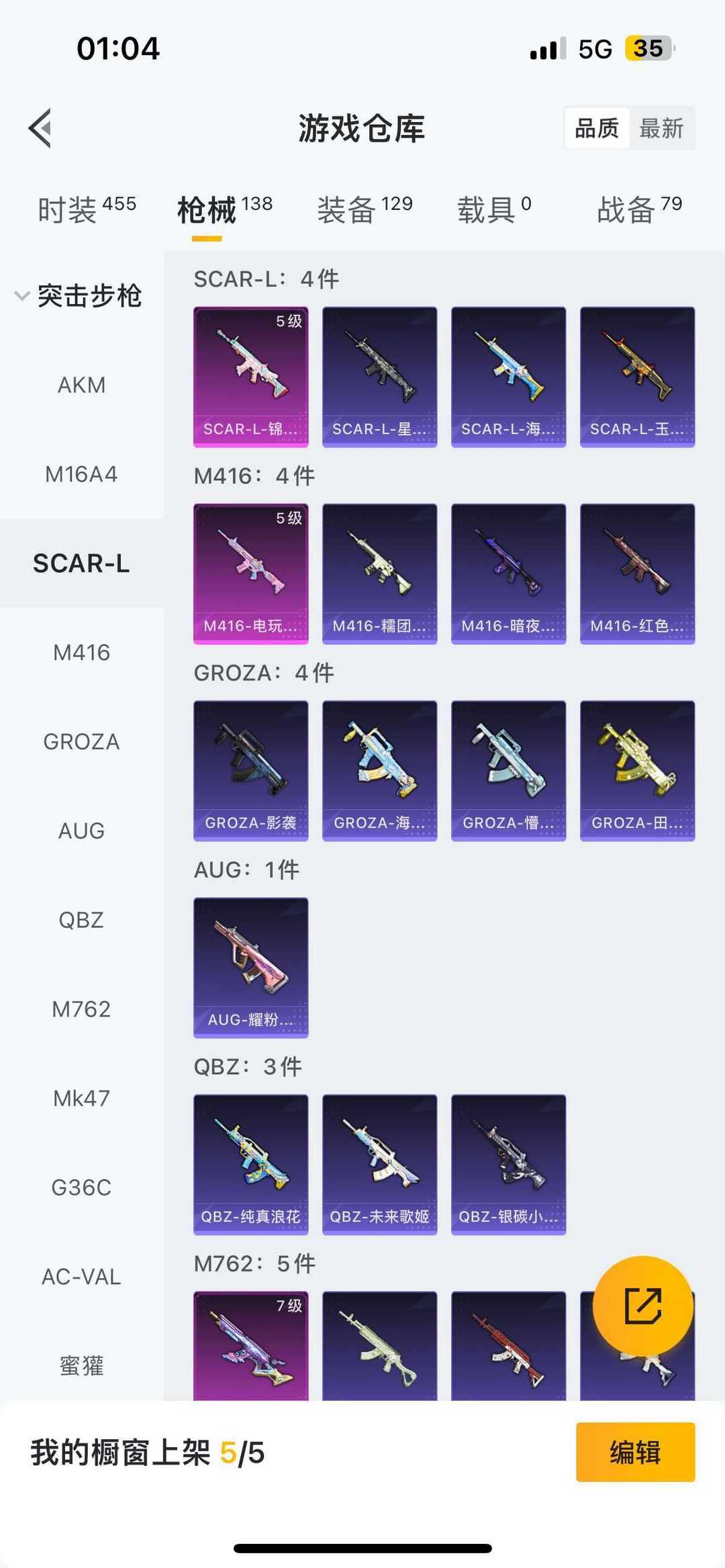View the M416-电玩 skin card
The height and width of the screenshot is (1568, 725).
click(x=251, y=574)
